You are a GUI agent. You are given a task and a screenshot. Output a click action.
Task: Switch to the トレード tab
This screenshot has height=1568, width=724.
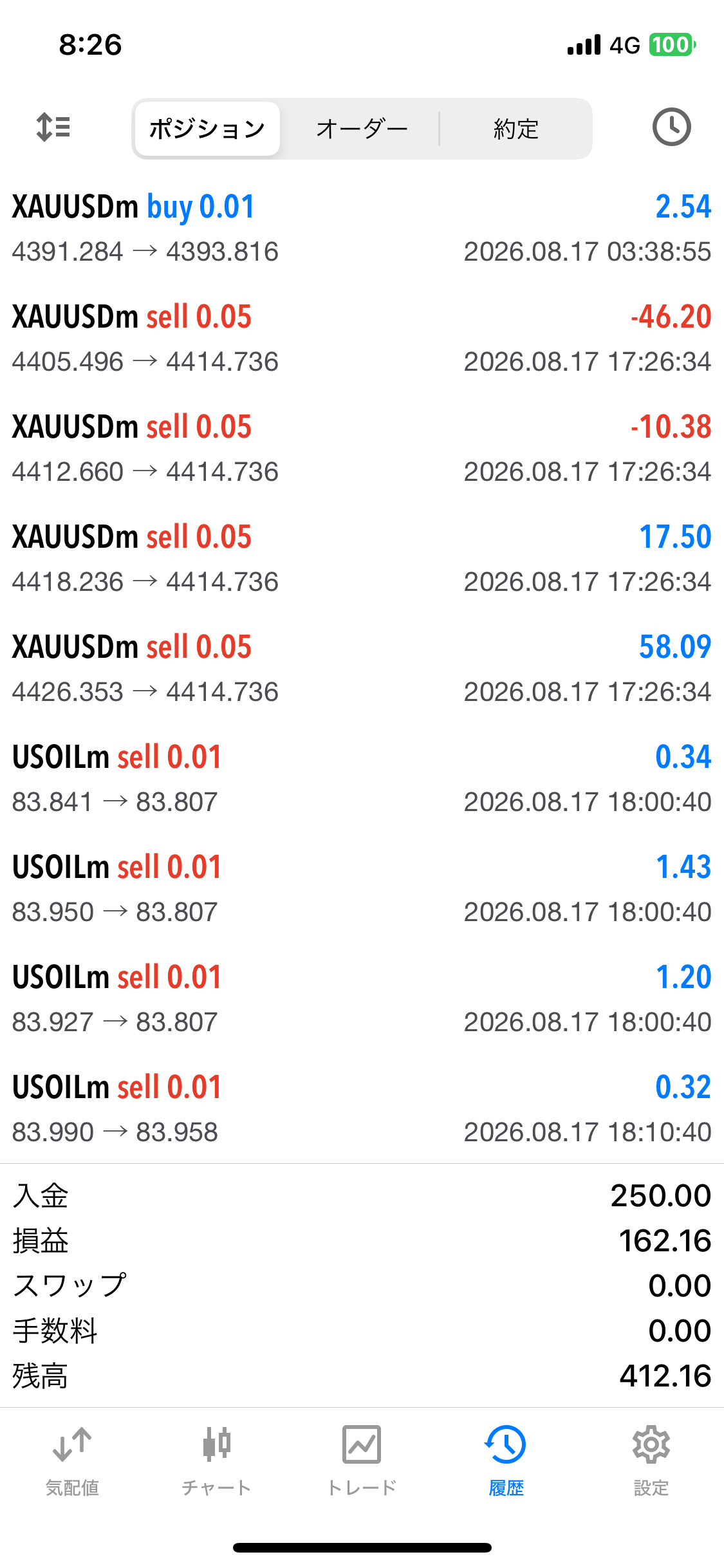point(362,1461)
